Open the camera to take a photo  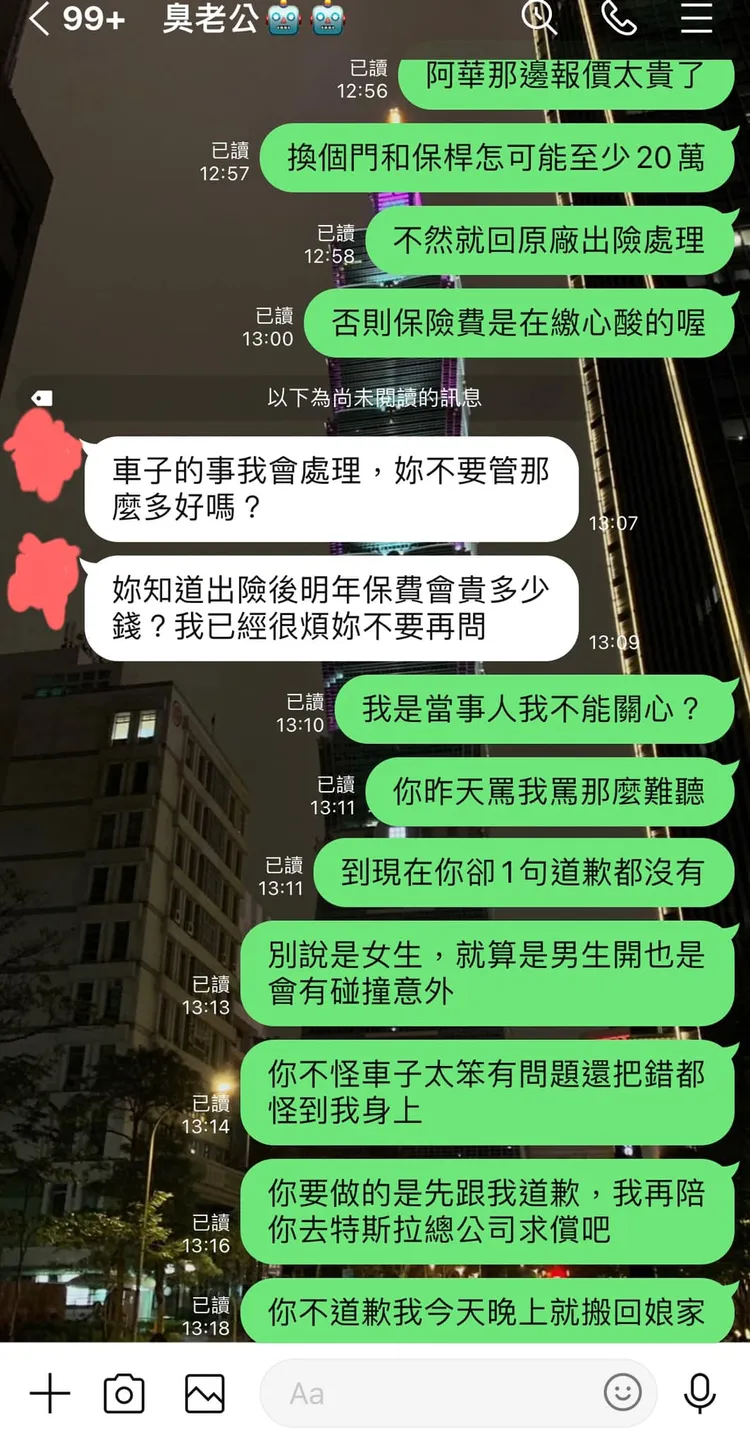click(124, 1392)
